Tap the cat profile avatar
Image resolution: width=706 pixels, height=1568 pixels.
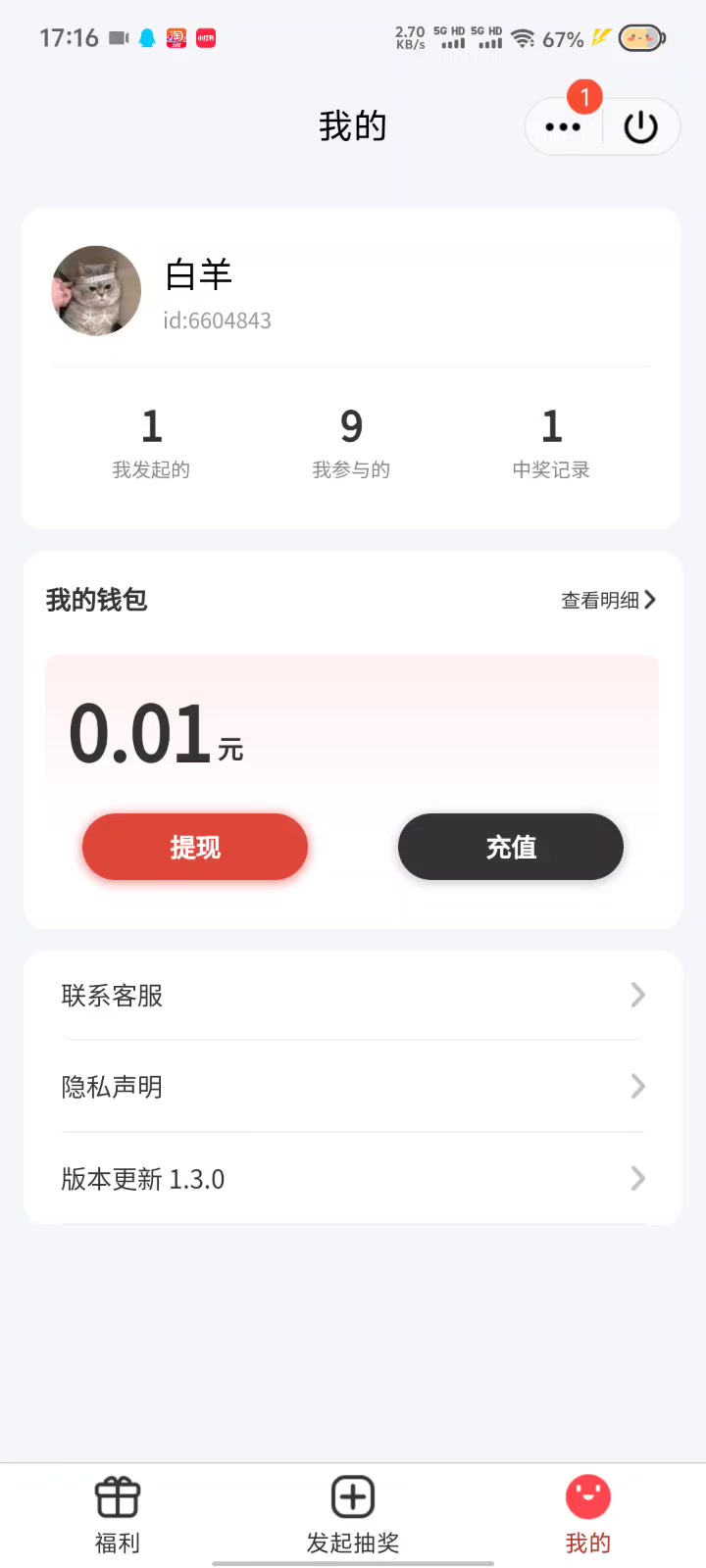96,291
